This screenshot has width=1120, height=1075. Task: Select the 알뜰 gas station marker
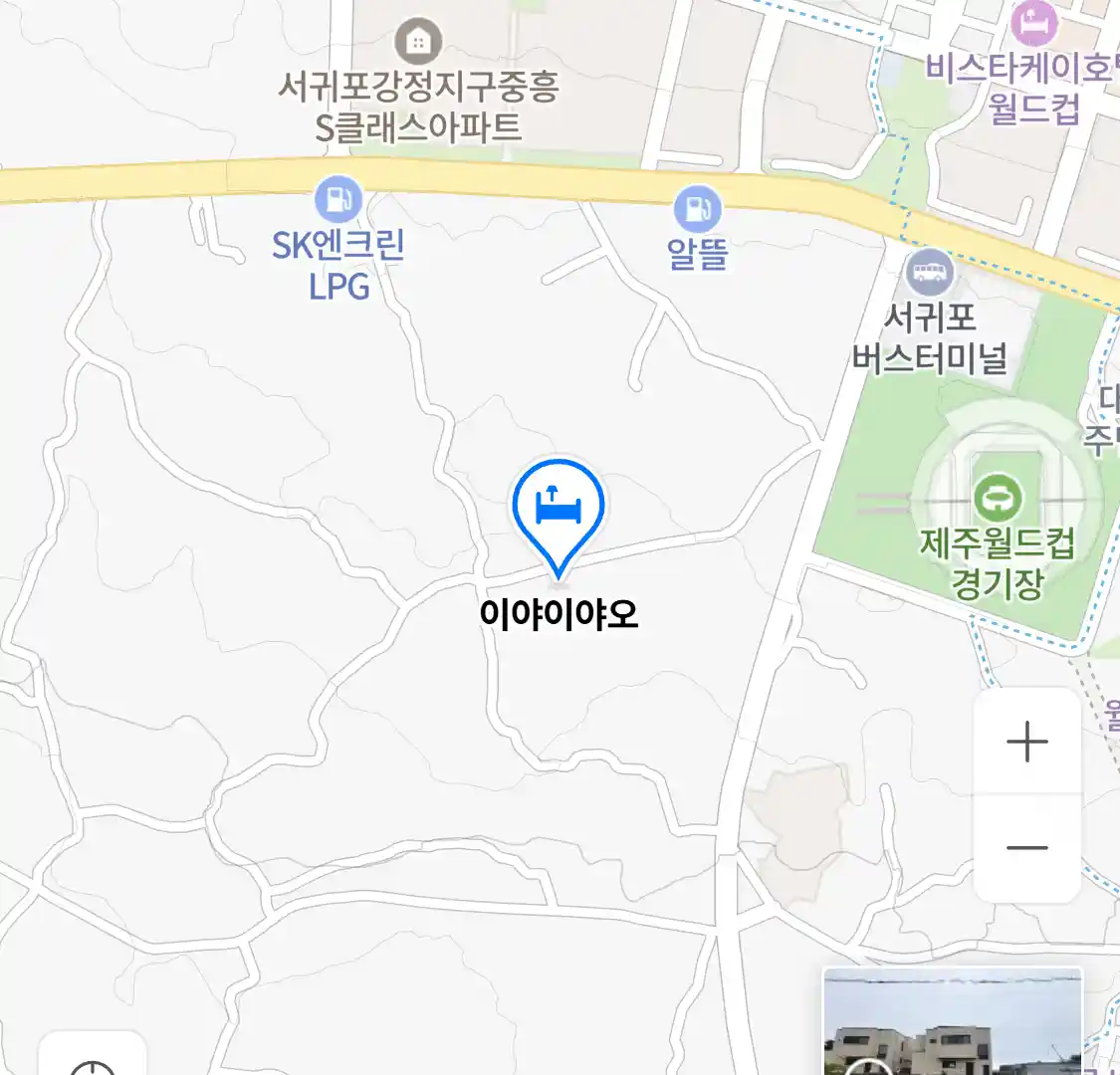tap(697, 210)
